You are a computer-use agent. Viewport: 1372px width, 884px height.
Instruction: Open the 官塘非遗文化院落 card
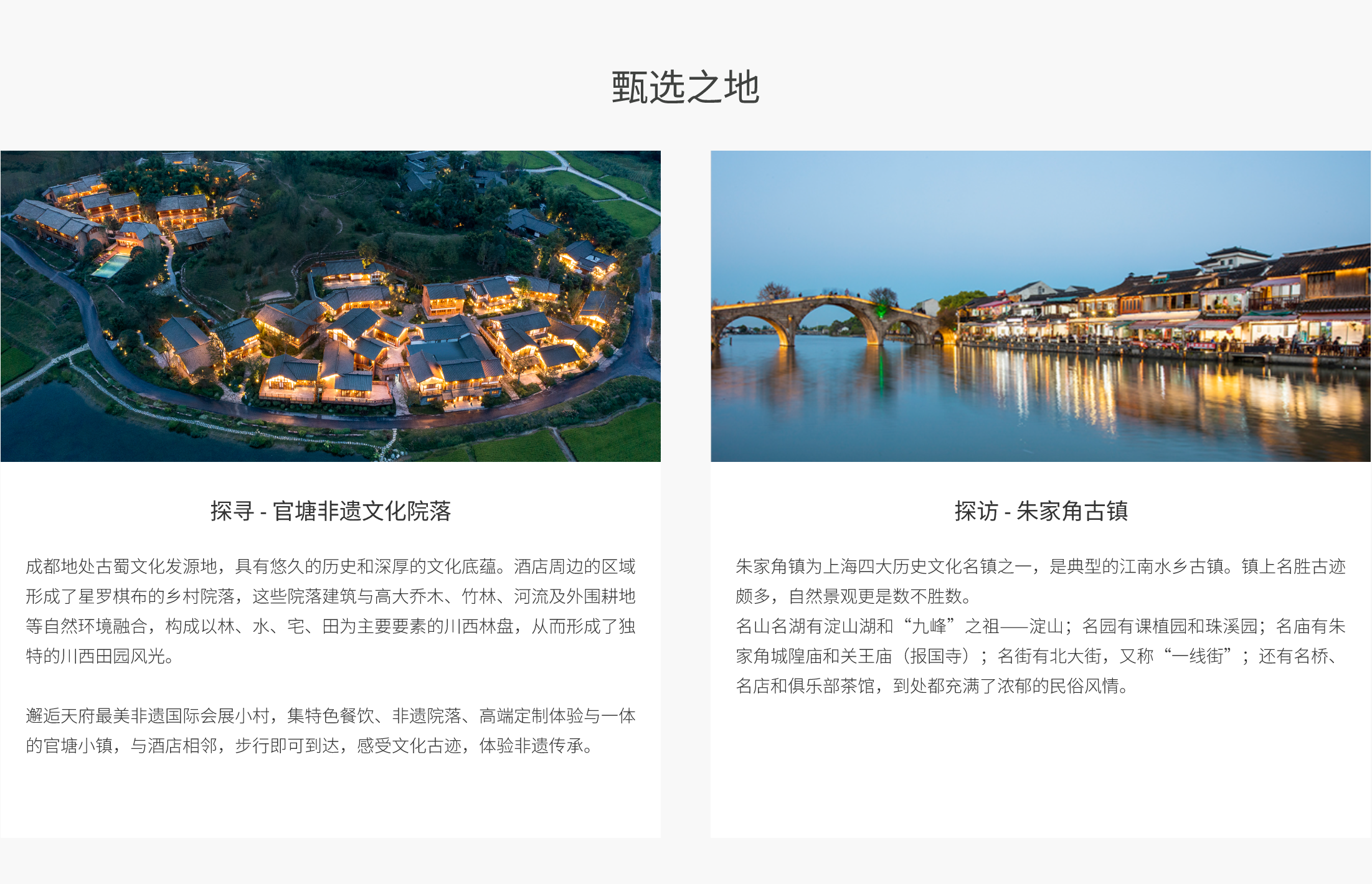pos(330,510)
